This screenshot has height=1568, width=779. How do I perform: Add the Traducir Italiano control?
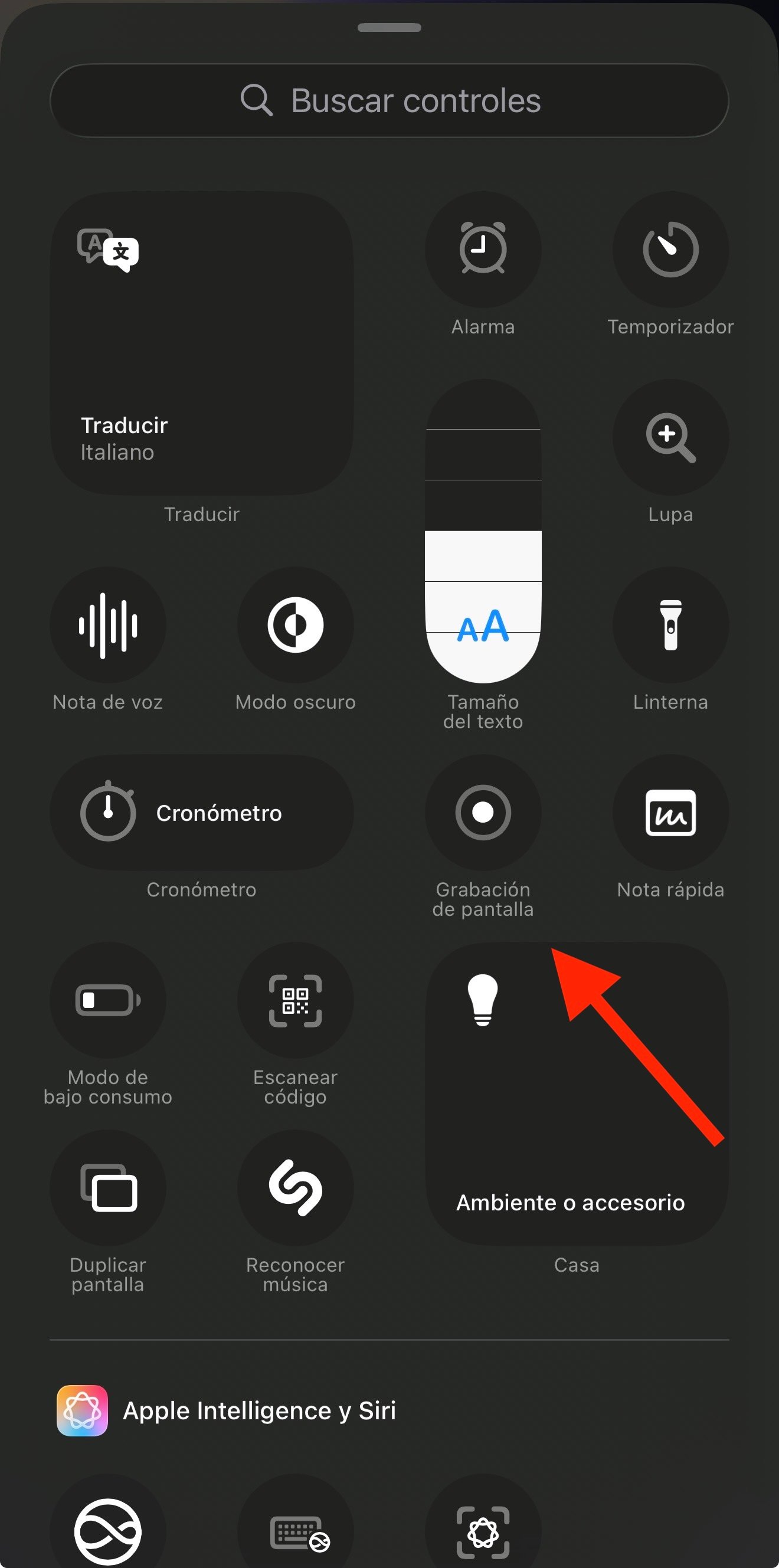(201, 343)
